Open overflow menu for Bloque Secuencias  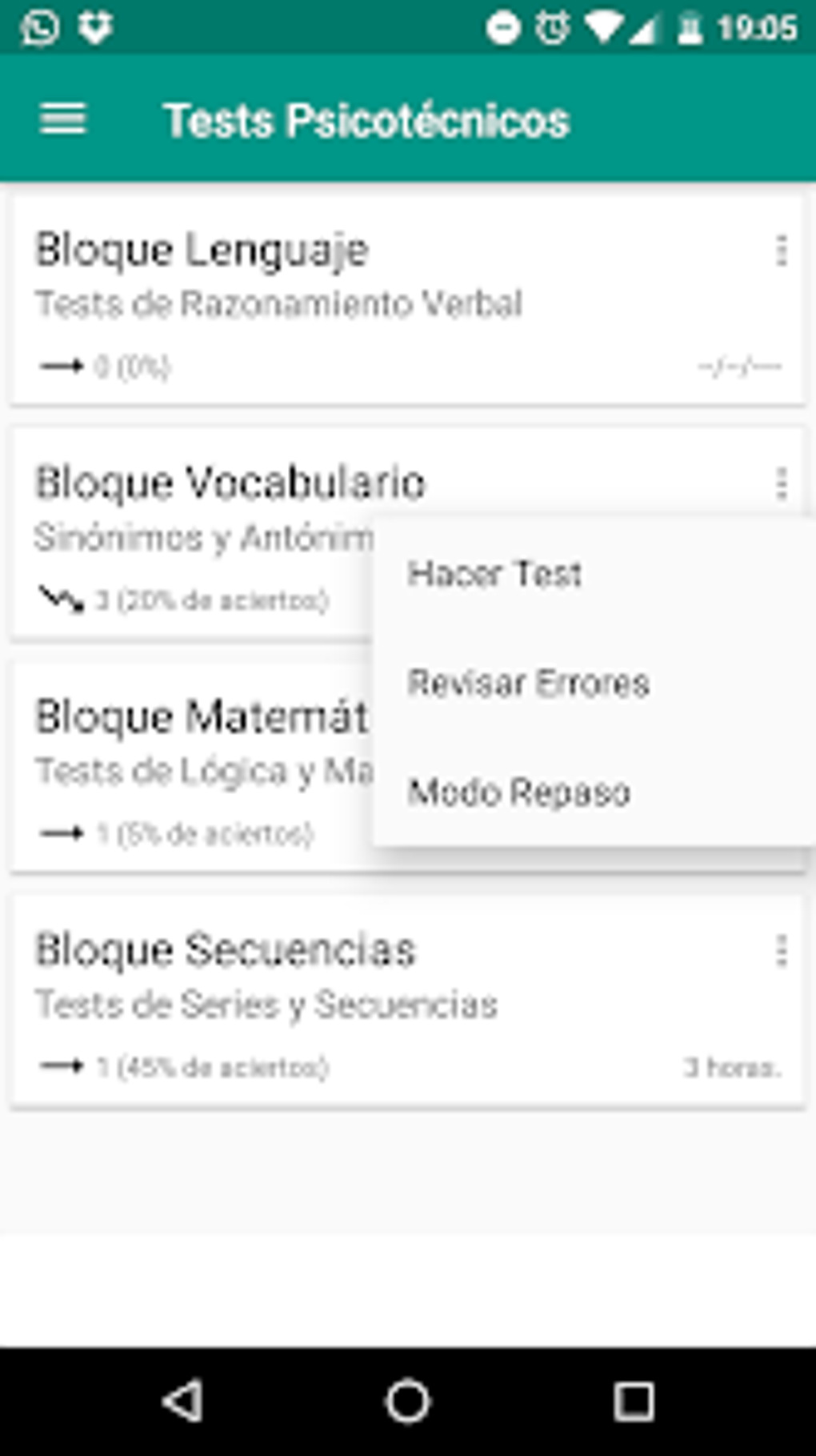(x=781, y=951)
